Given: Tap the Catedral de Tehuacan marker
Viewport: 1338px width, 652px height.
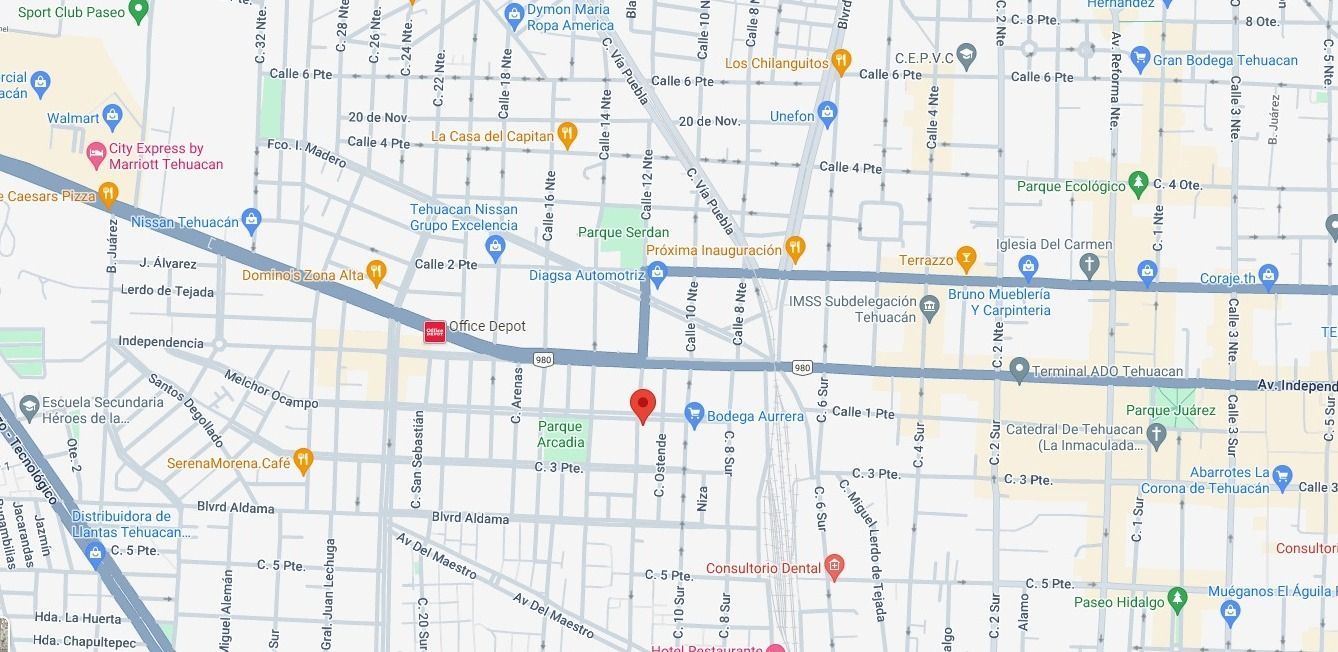Looking at the screenshot, I should pyautogui.click(x=1157, y=434).
